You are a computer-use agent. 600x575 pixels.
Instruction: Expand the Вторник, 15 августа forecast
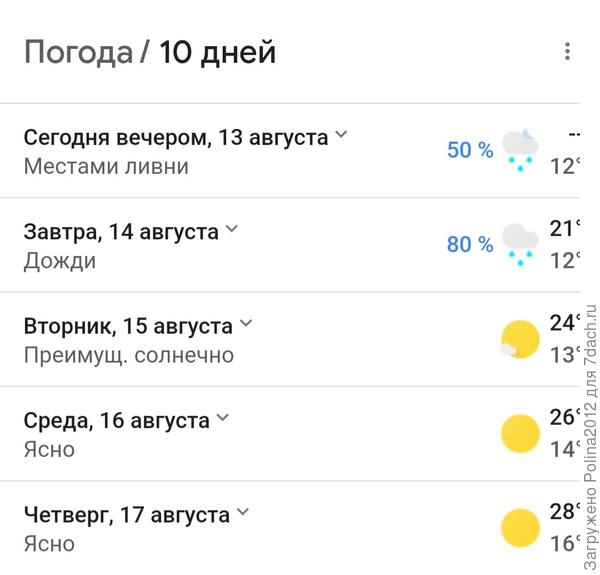coord(247,324)
